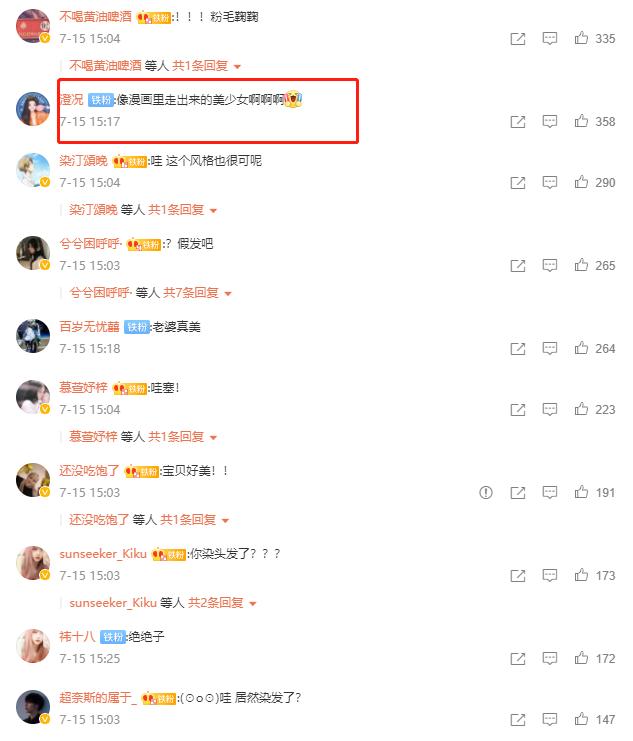This screenshot has width=633, height=741.
Task: Share the comment by 兮兮困呼呼
Action: click(517, 266)
